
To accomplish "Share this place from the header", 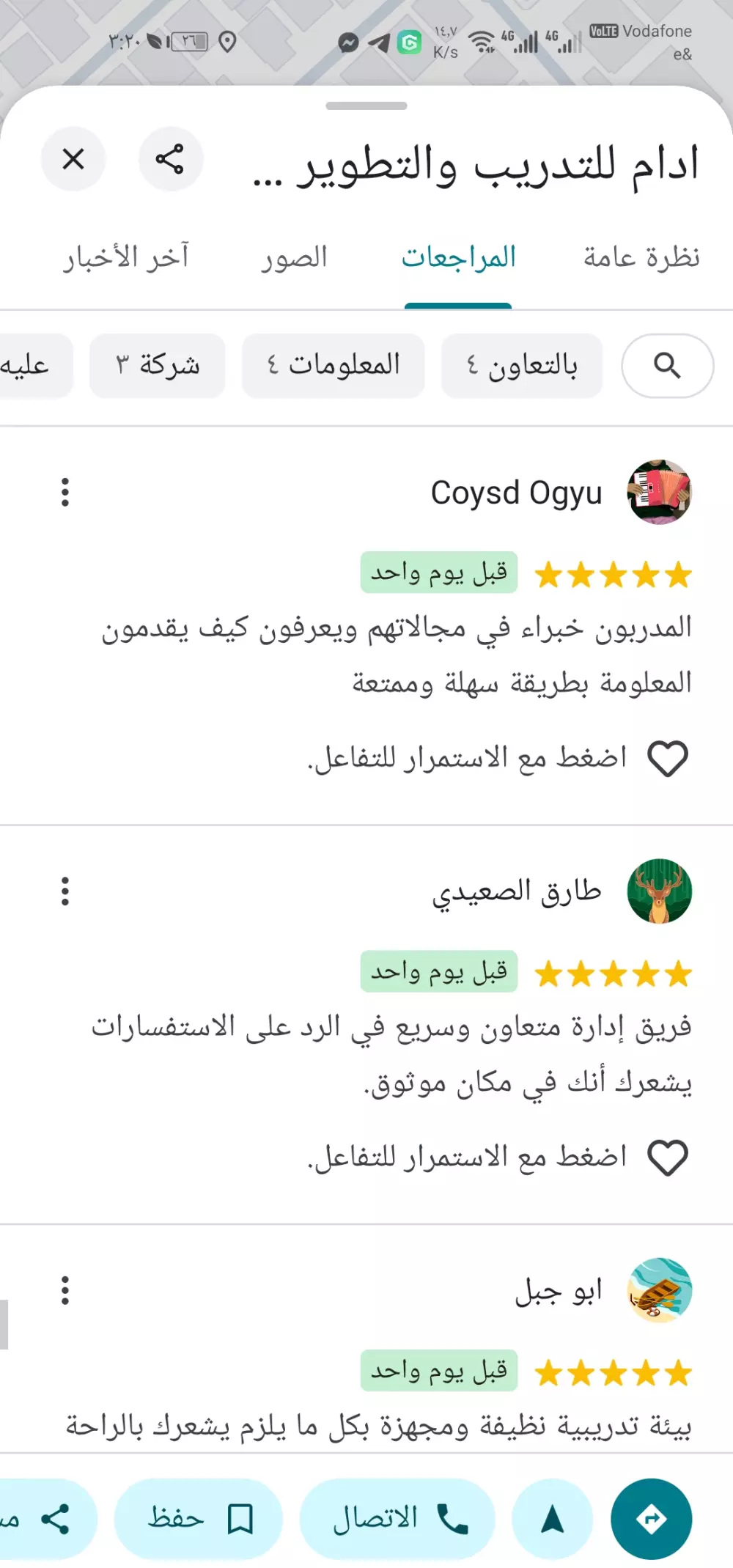I will point(170,159).
